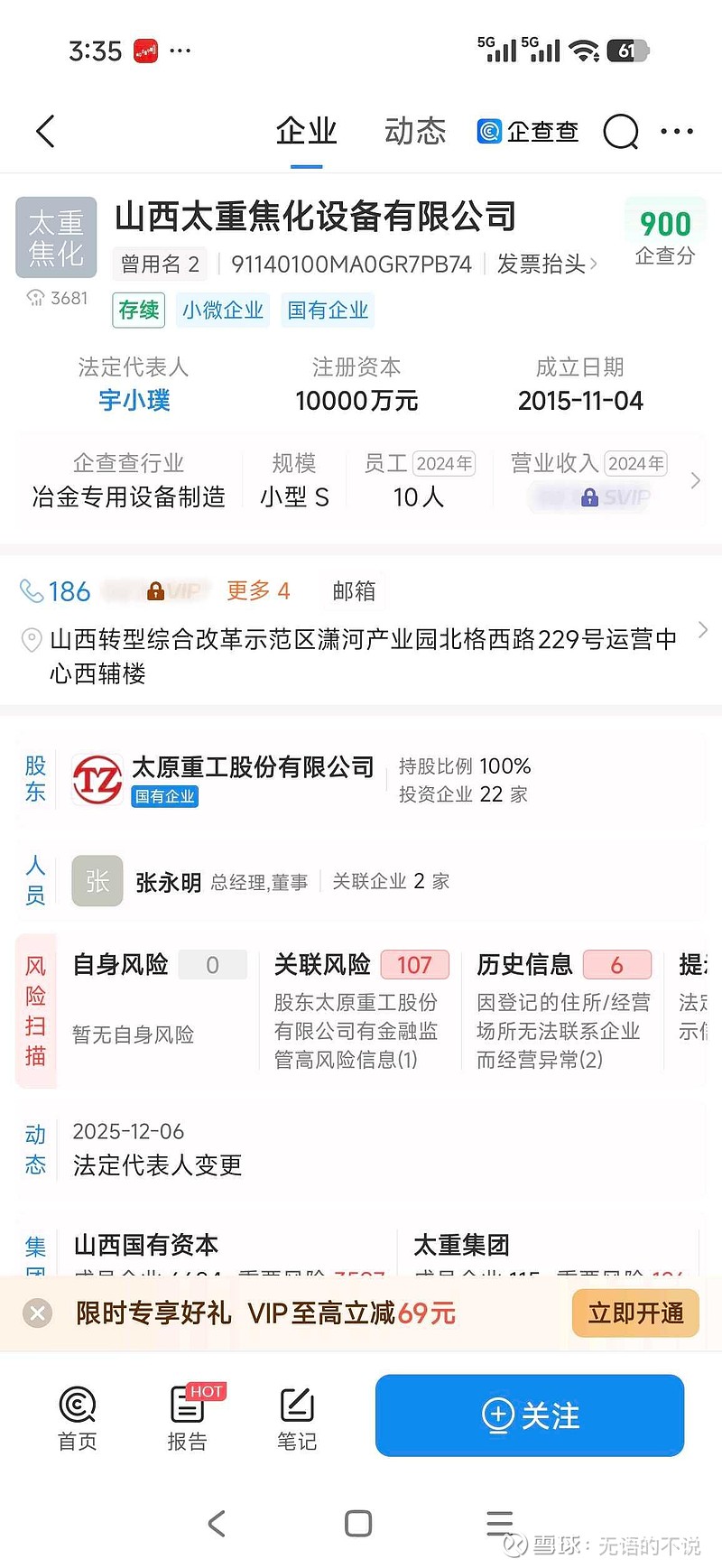This screenshot has width=722, height=1568.
Task: Open legal representative 宇小璞 profile
Action: click(x=134, y=401)
